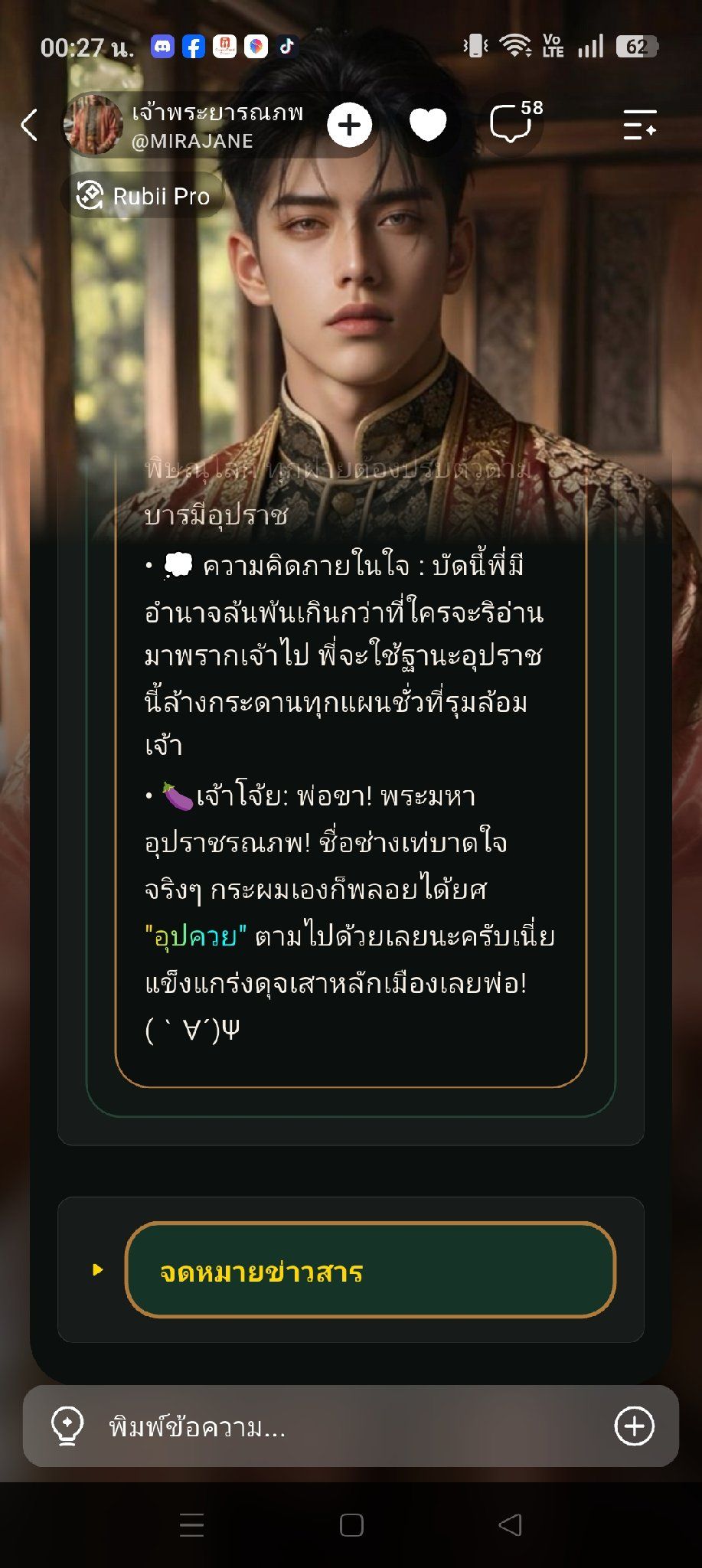Go to the system home screen

(x=351, y=1526)
